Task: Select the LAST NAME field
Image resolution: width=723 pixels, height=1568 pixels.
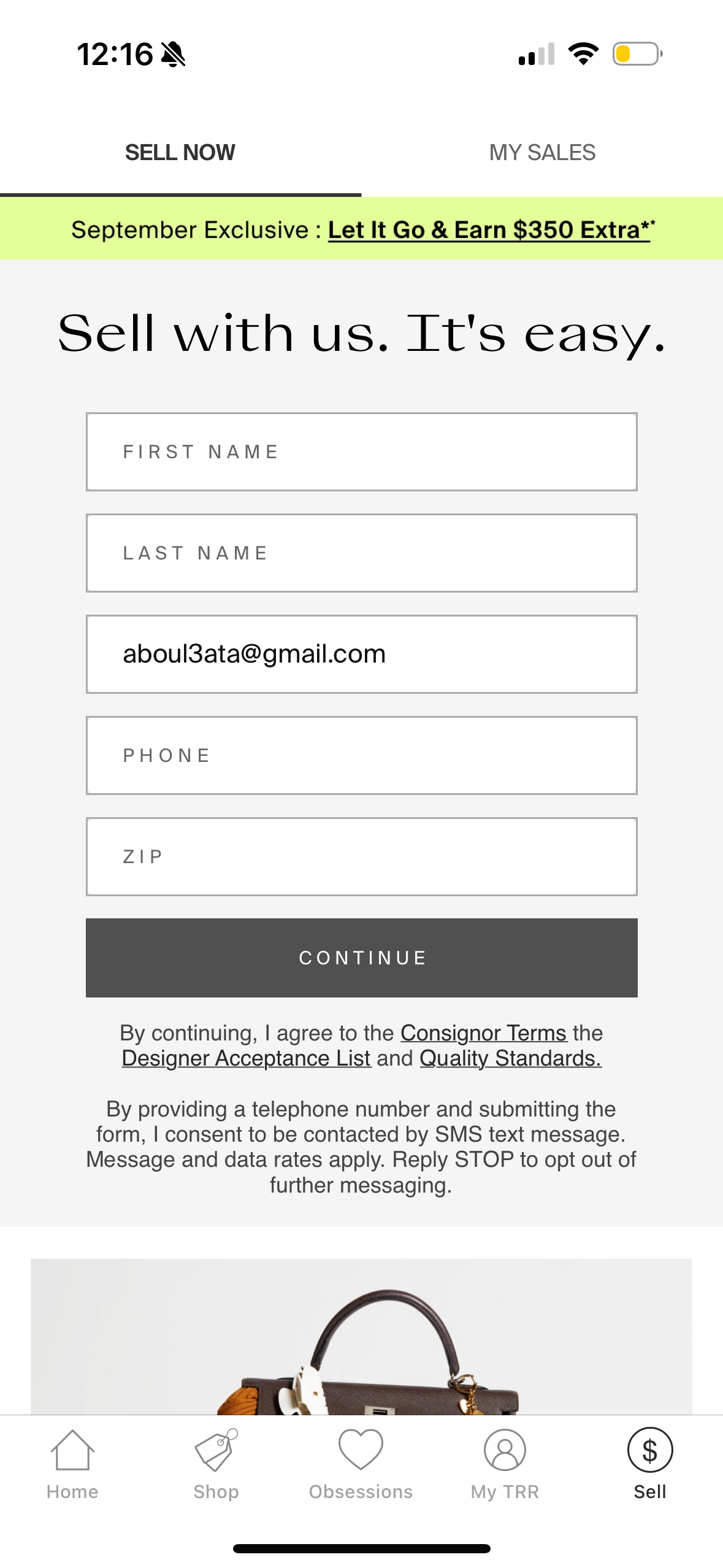Action: pos(361,552)
